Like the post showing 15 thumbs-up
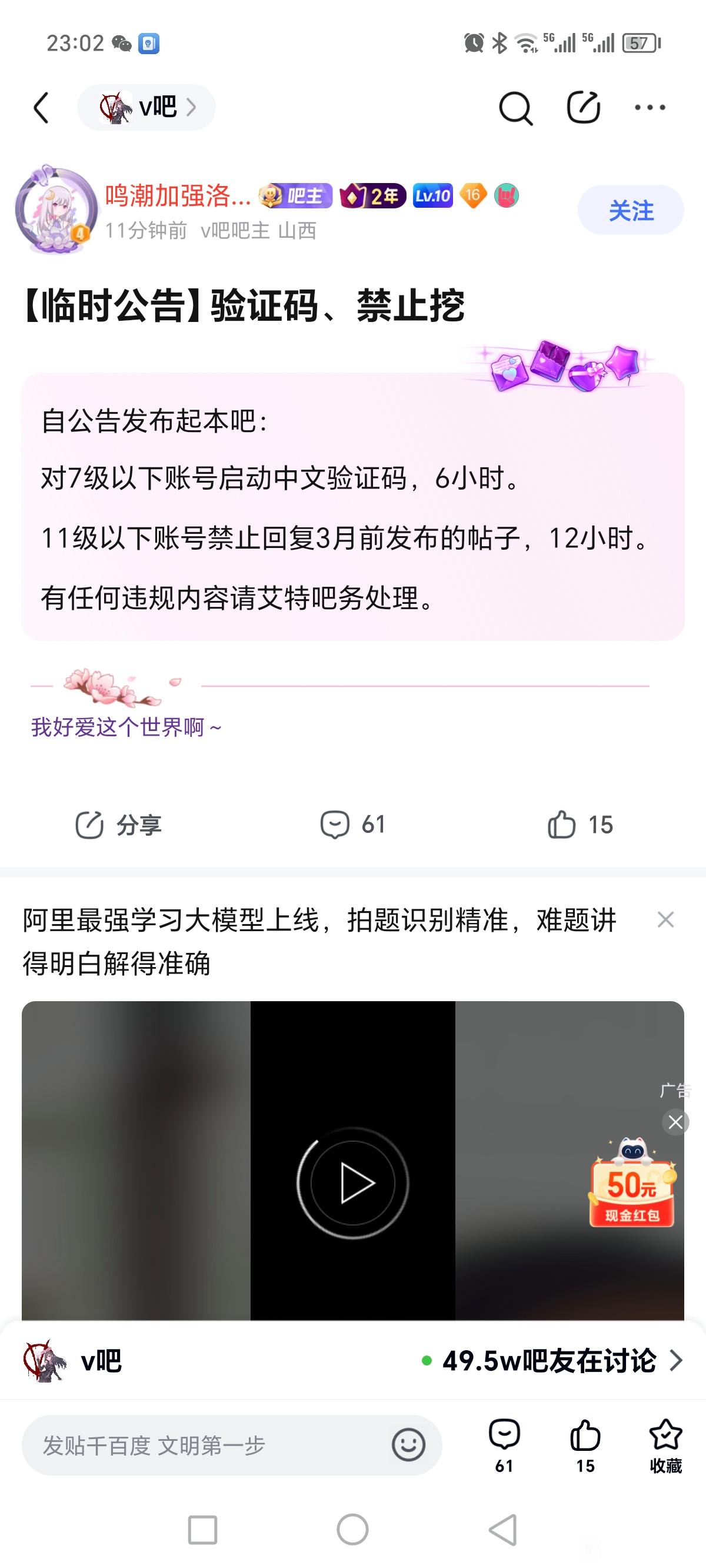Image resolution: width=706 pixels, height=1568 pixels. (x=580, y=825)
